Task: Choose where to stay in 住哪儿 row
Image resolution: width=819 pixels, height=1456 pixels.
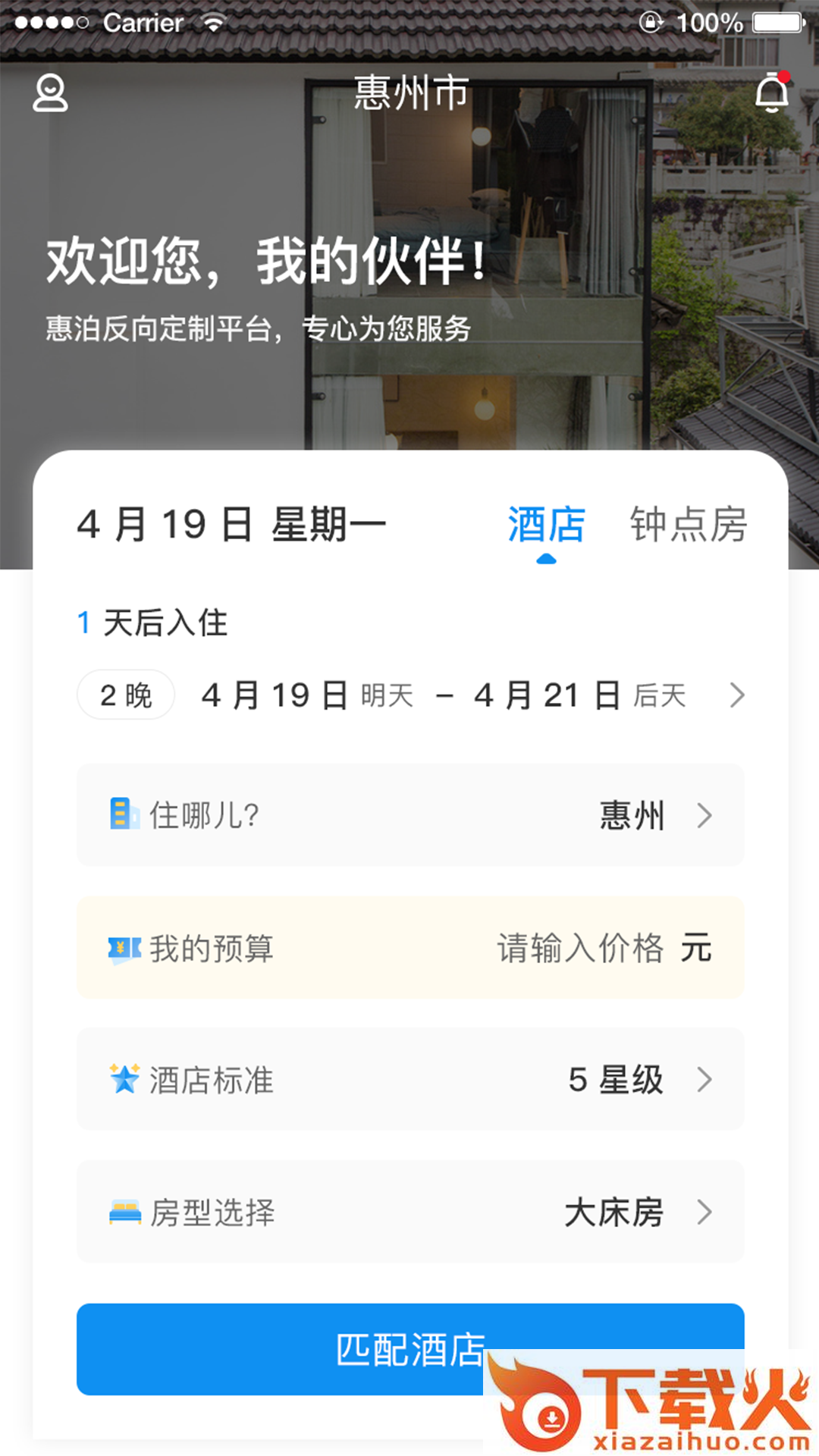Action: [410, 815]
